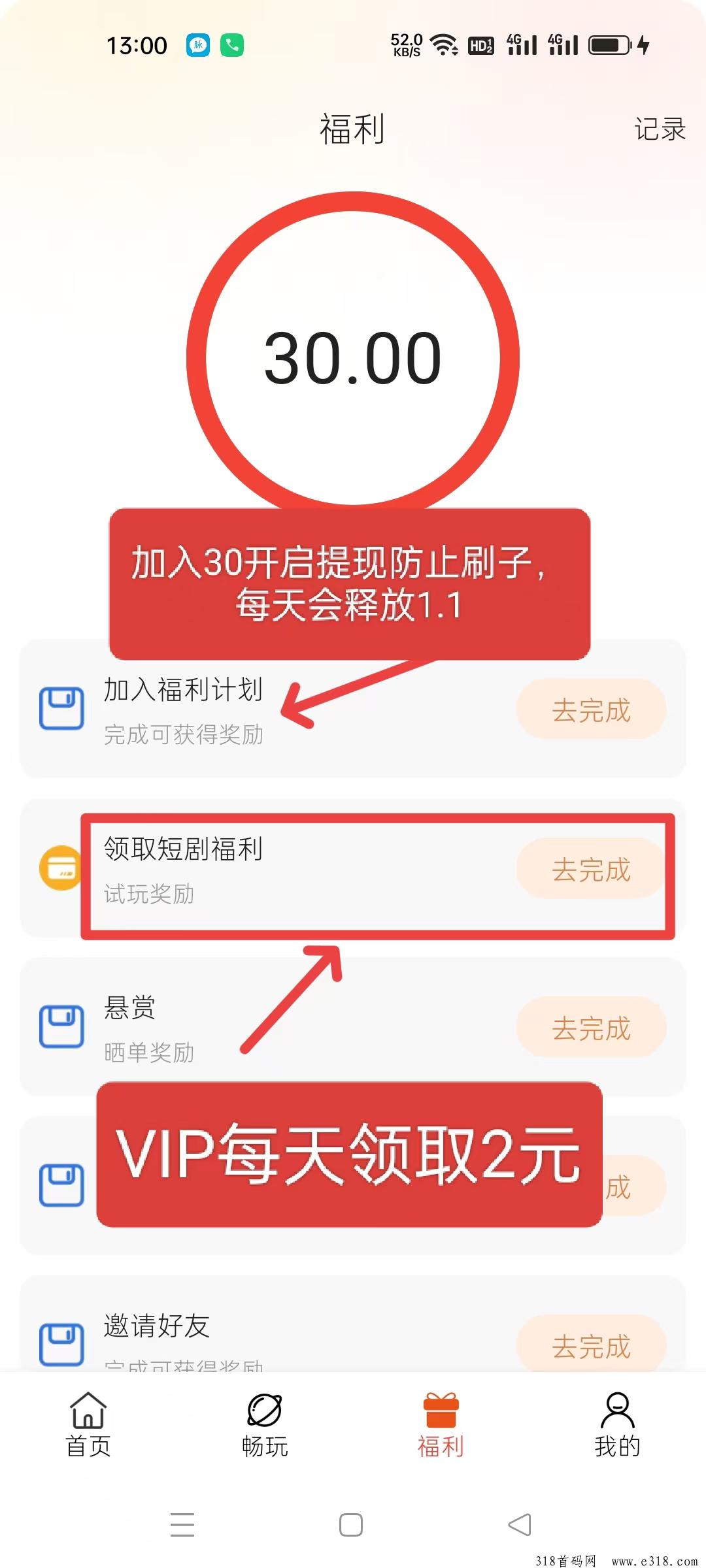Screen dimensions: 706x1568
Task: Tap 去完成 for 领取短剧福利
Action: [591, 870]
